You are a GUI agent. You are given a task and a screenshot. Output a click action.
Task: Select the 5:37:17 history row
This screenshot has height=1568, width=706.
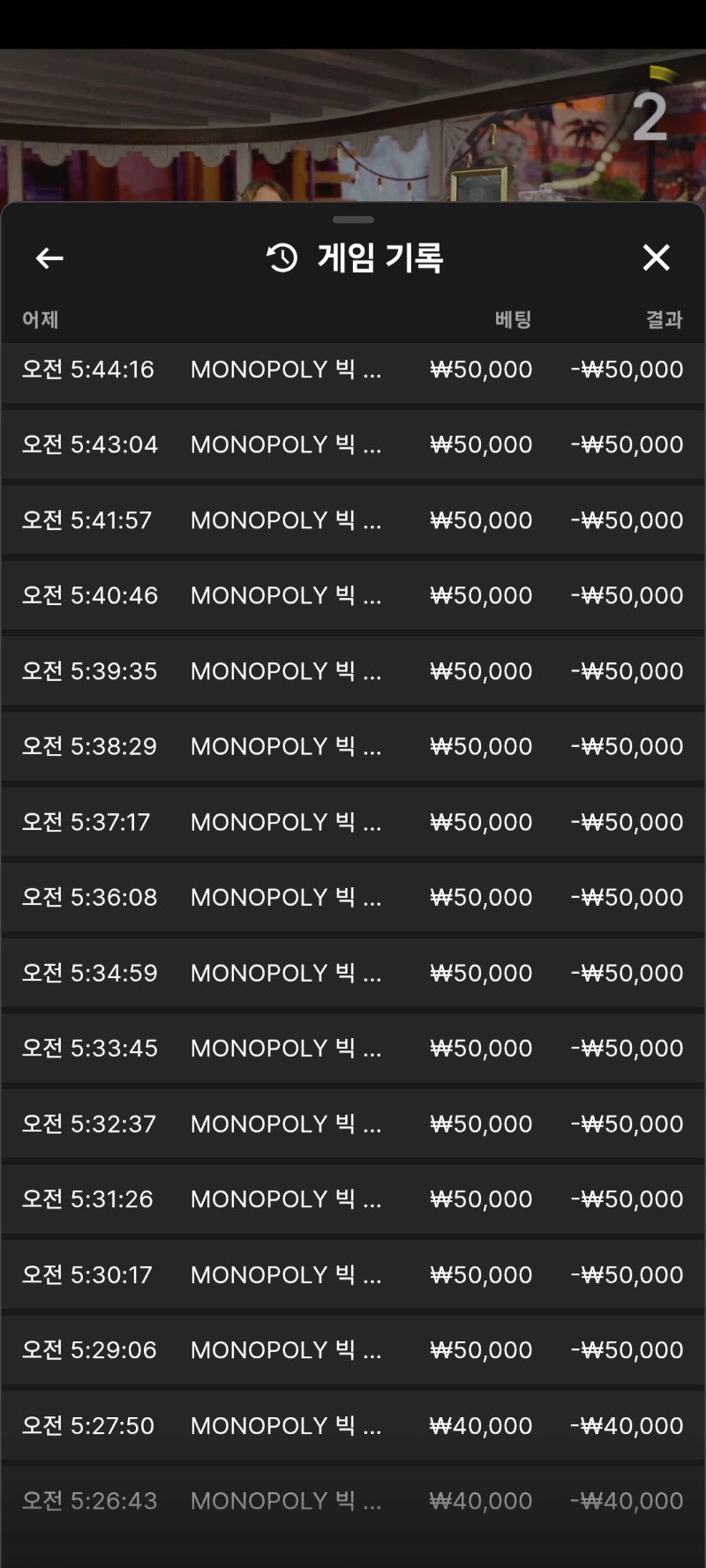click(x=353, y=822)
